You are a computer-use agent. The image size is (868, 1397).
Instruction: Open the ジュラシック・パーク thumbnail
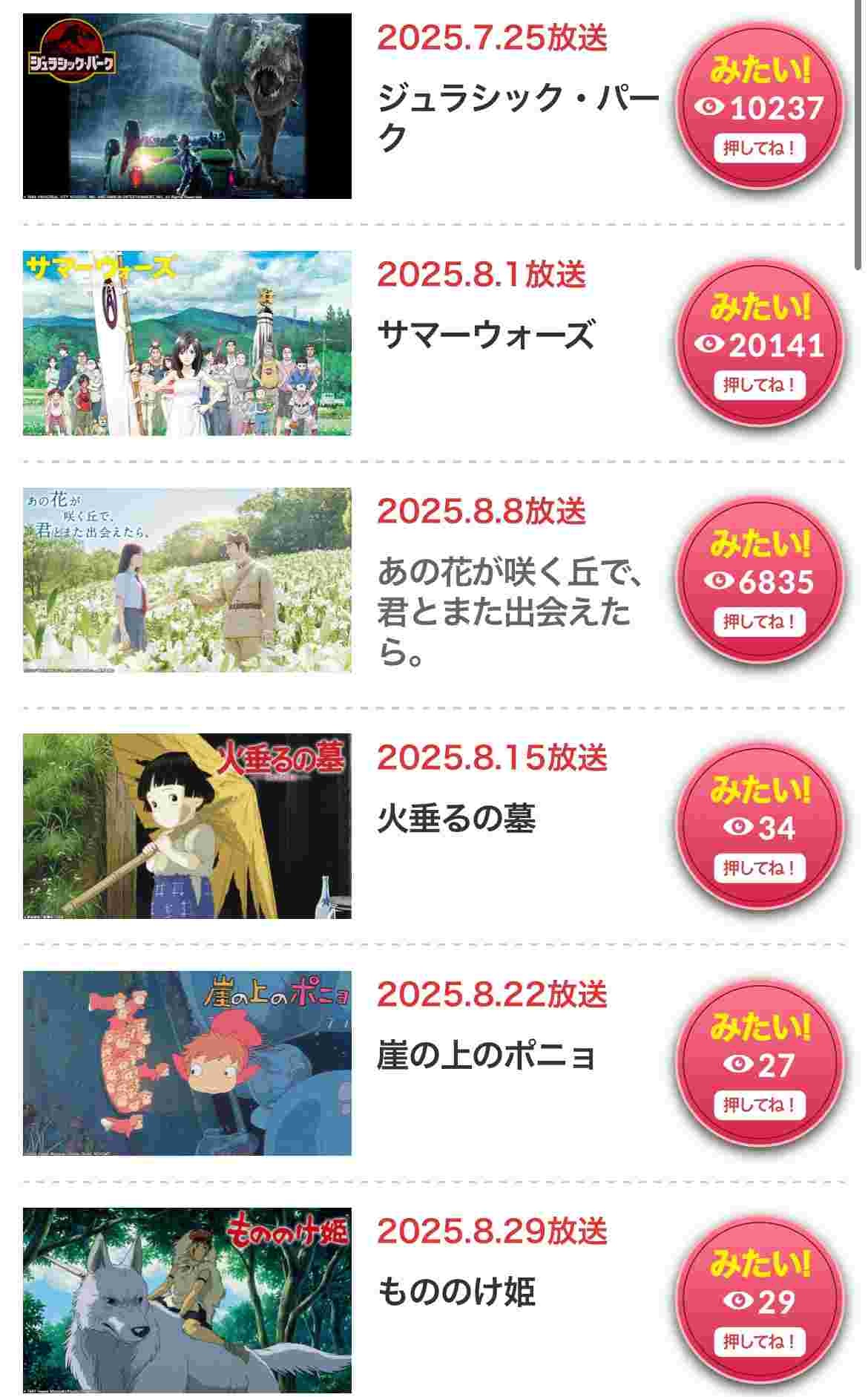[x=187, y=106]
